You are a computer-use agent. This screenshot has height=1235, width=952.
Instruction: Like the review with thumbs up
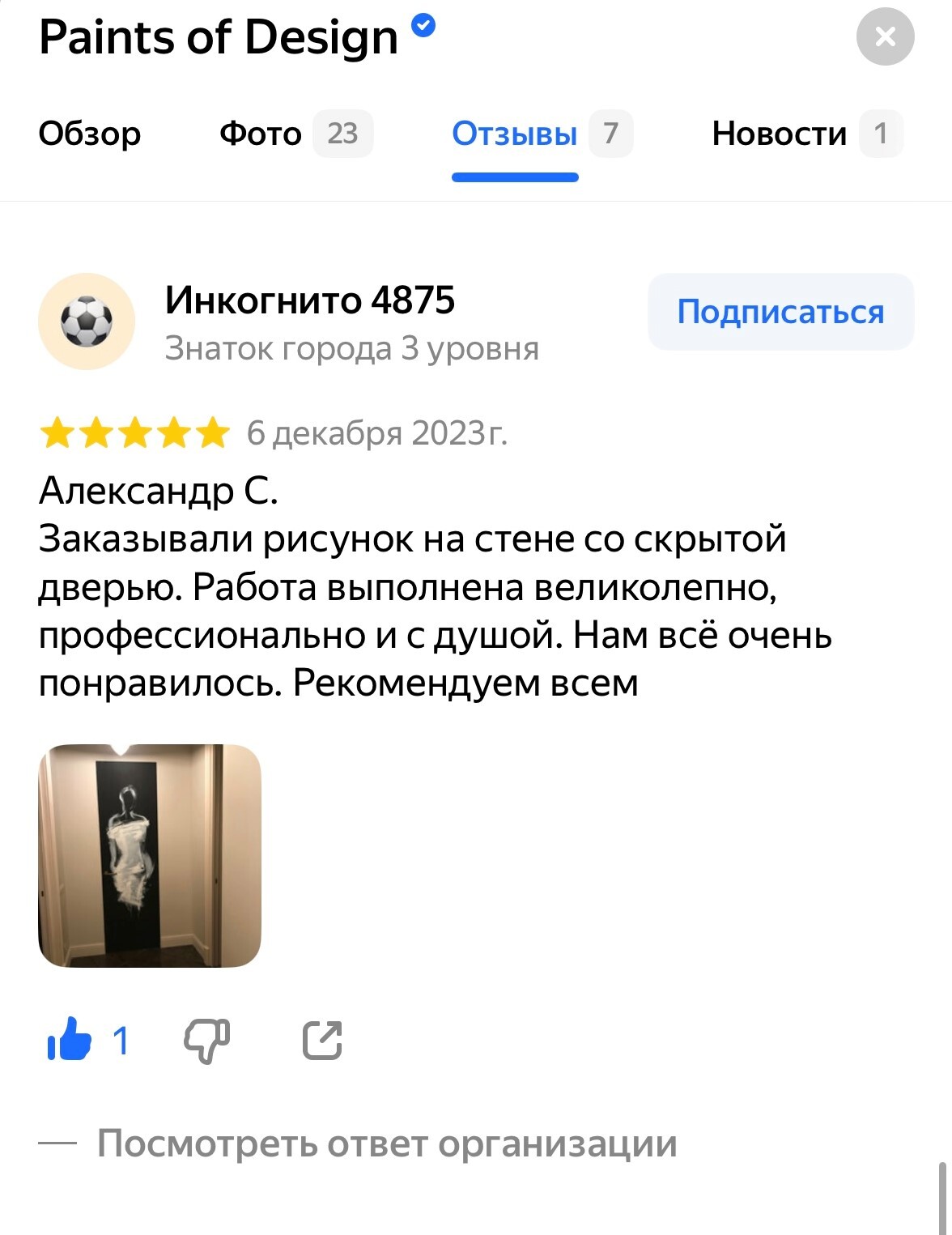(x=70, y=1040)
